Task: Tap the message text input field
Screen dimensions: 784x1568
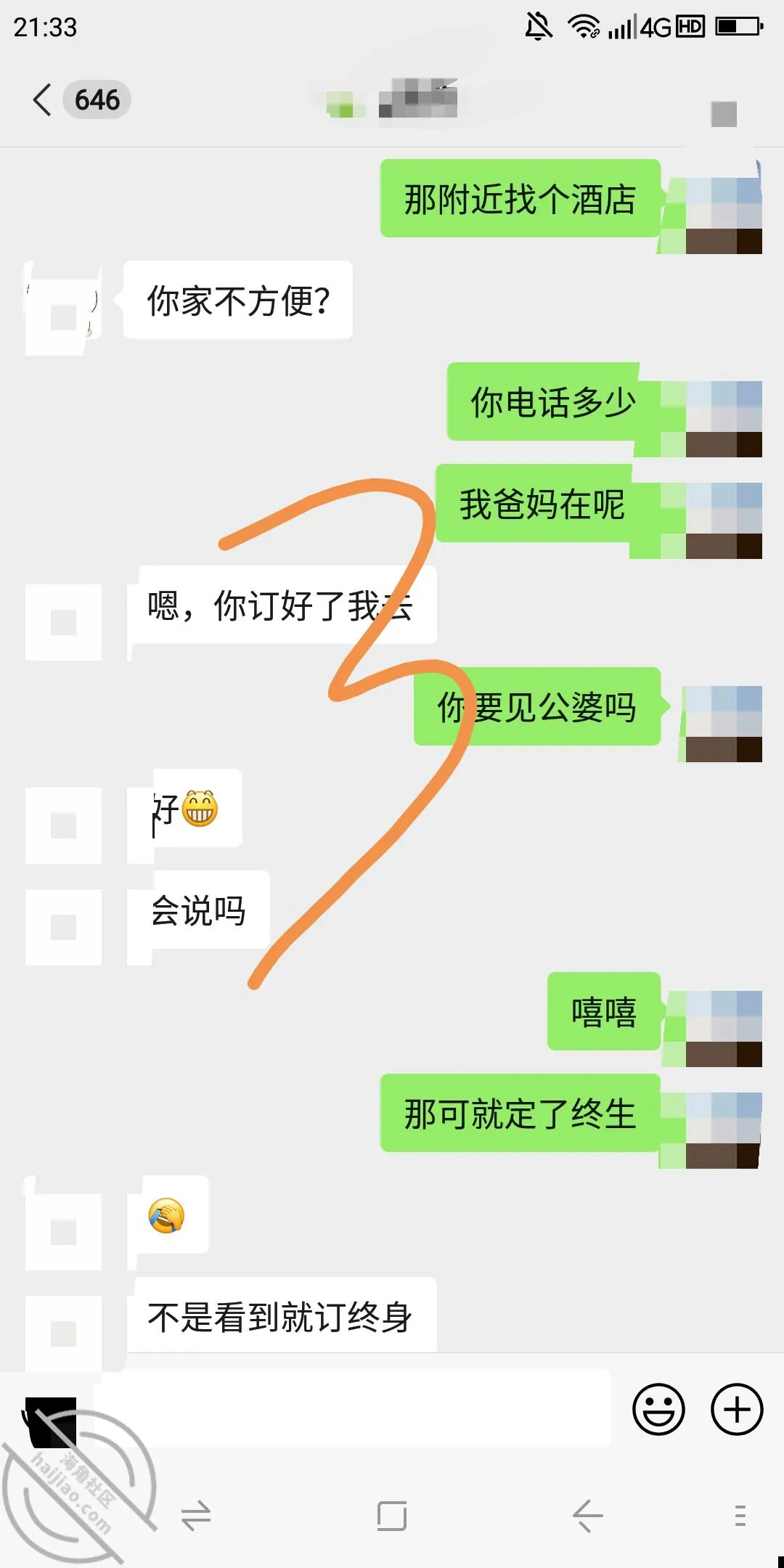Action: (352, 1408)
